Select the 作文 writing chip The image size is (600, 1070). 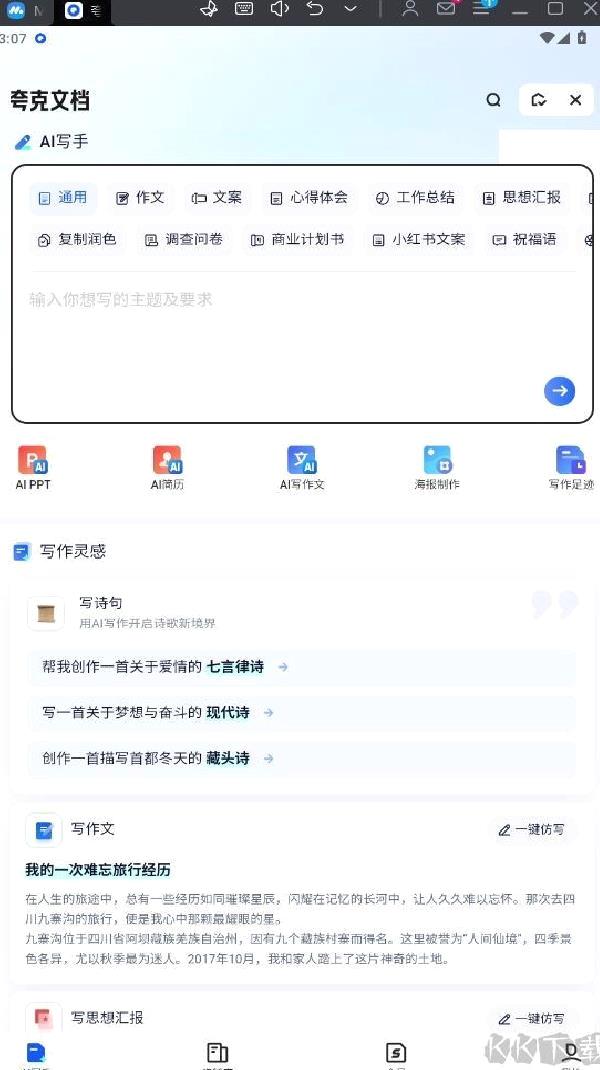pyautogui.click(x=140, y=198)
